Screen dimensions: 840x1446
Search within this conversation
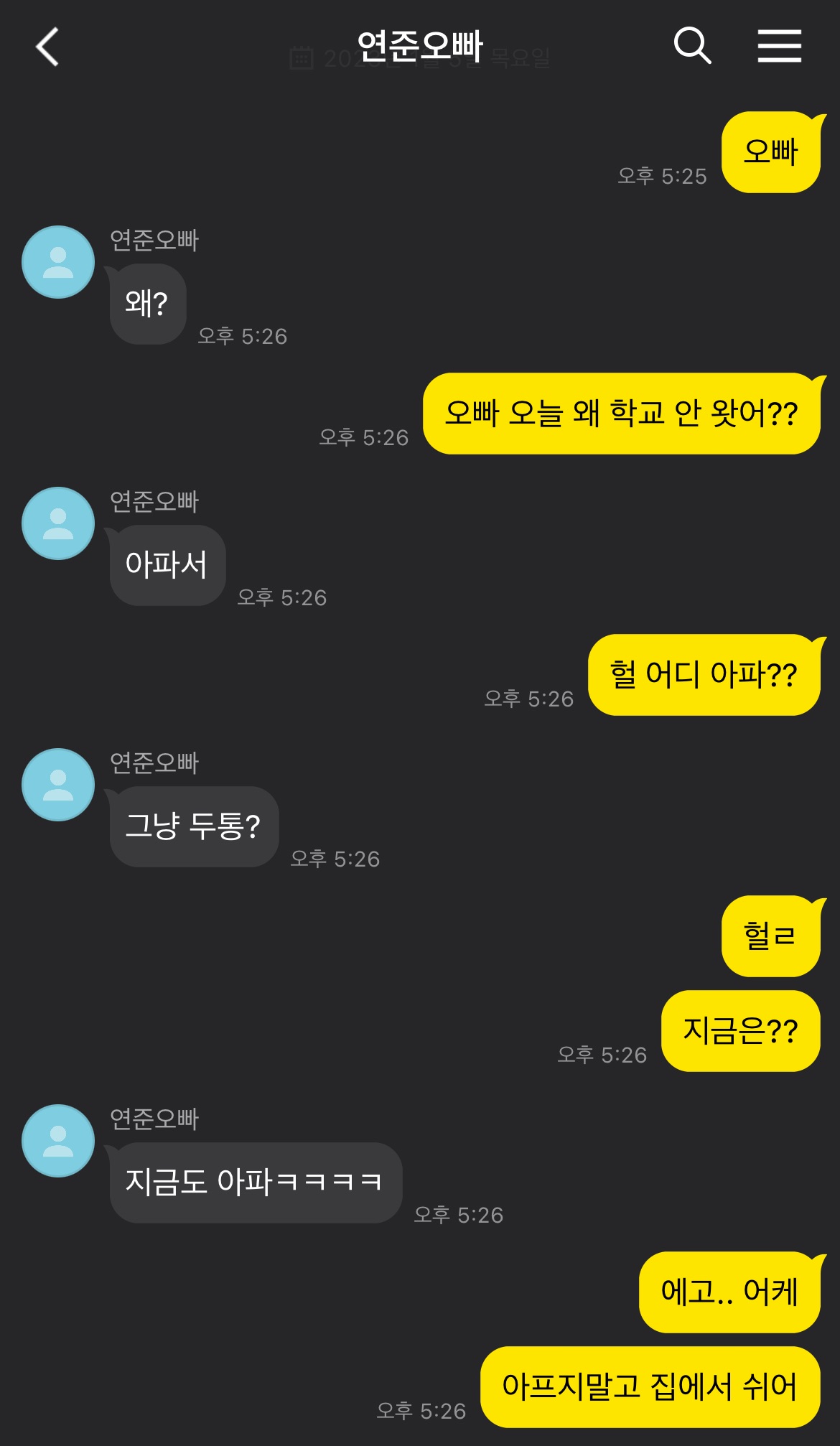coord(692,46)
